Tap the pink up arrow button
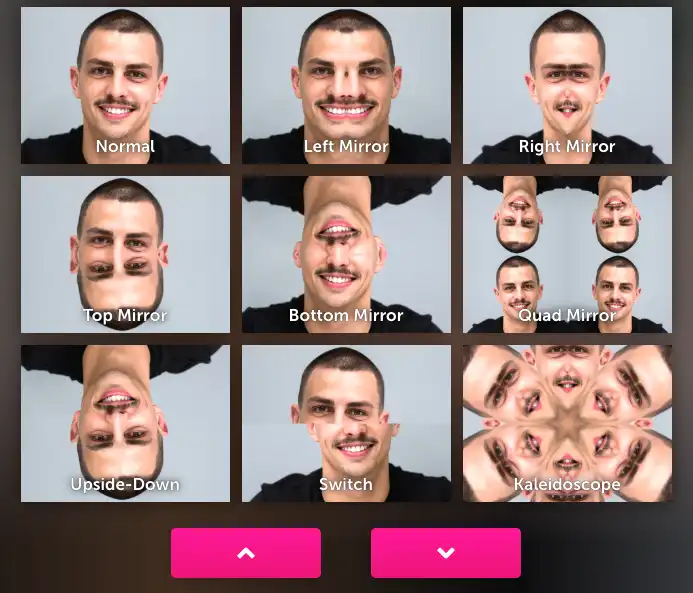693x593 pixels. coord(246,553)
